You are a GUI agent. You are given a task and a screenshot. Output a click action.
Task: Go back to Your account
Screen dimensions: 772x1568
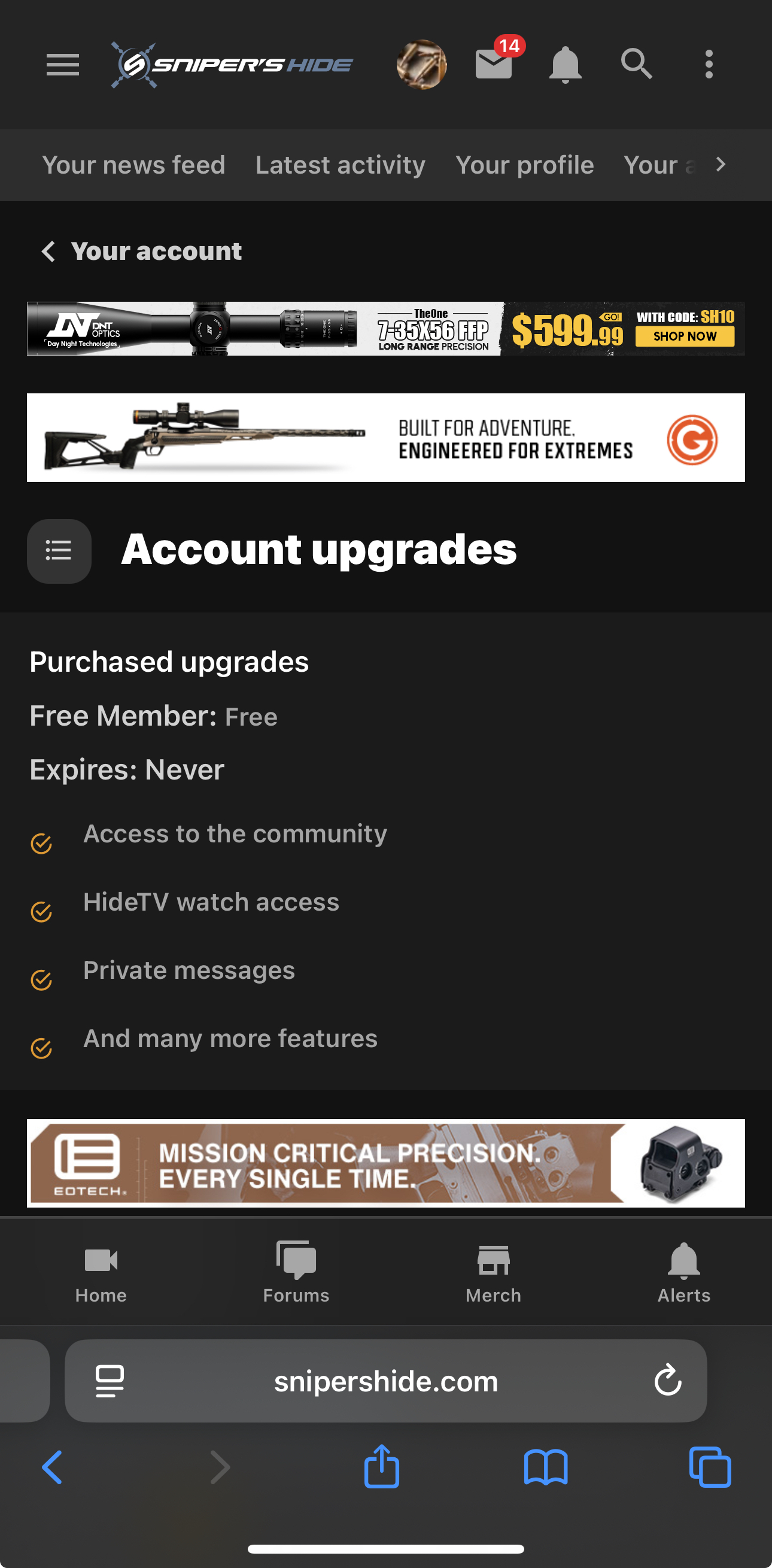coord(141,251)
